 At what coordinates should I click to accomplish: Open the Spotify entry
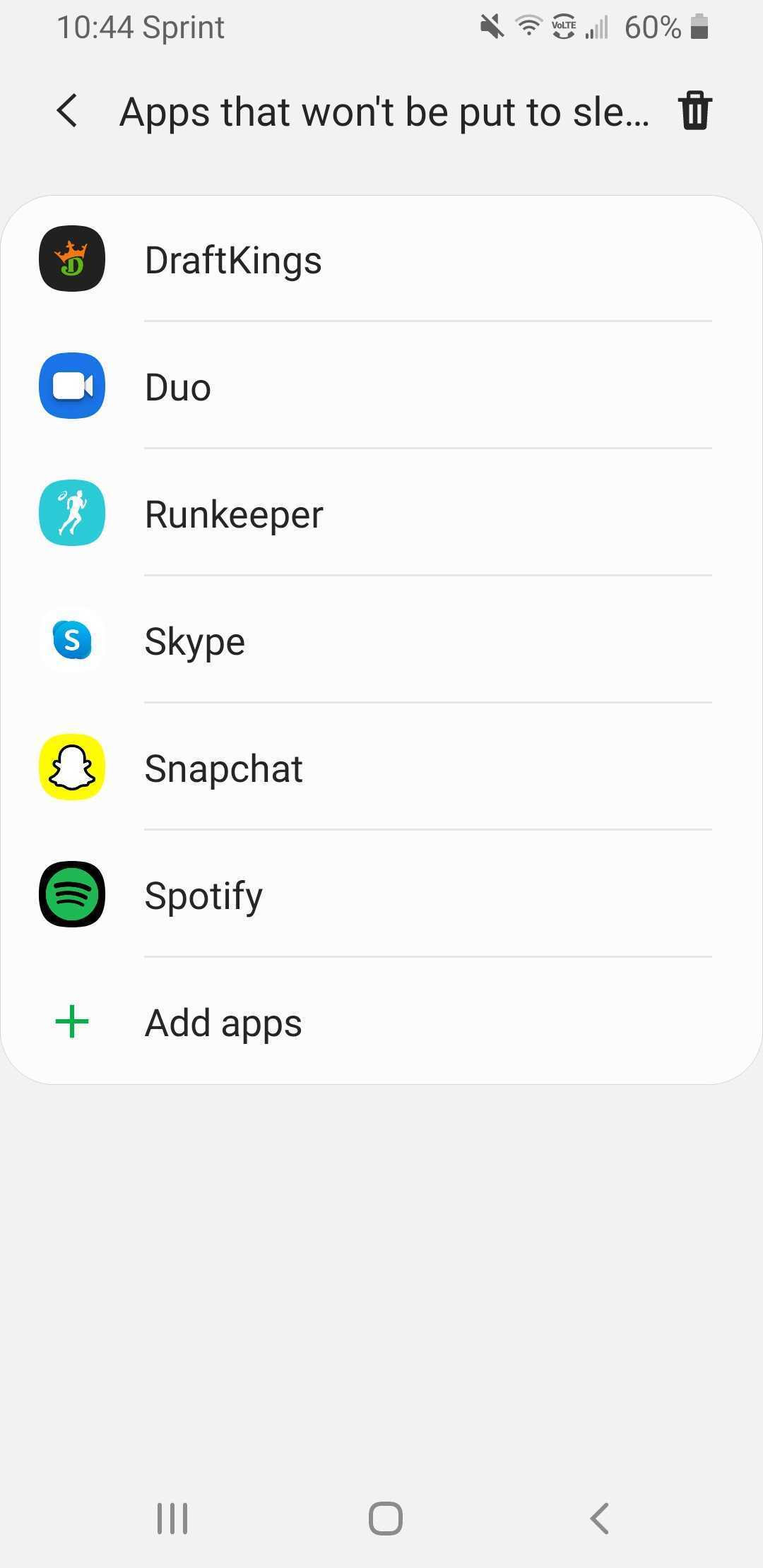[381, 894]
